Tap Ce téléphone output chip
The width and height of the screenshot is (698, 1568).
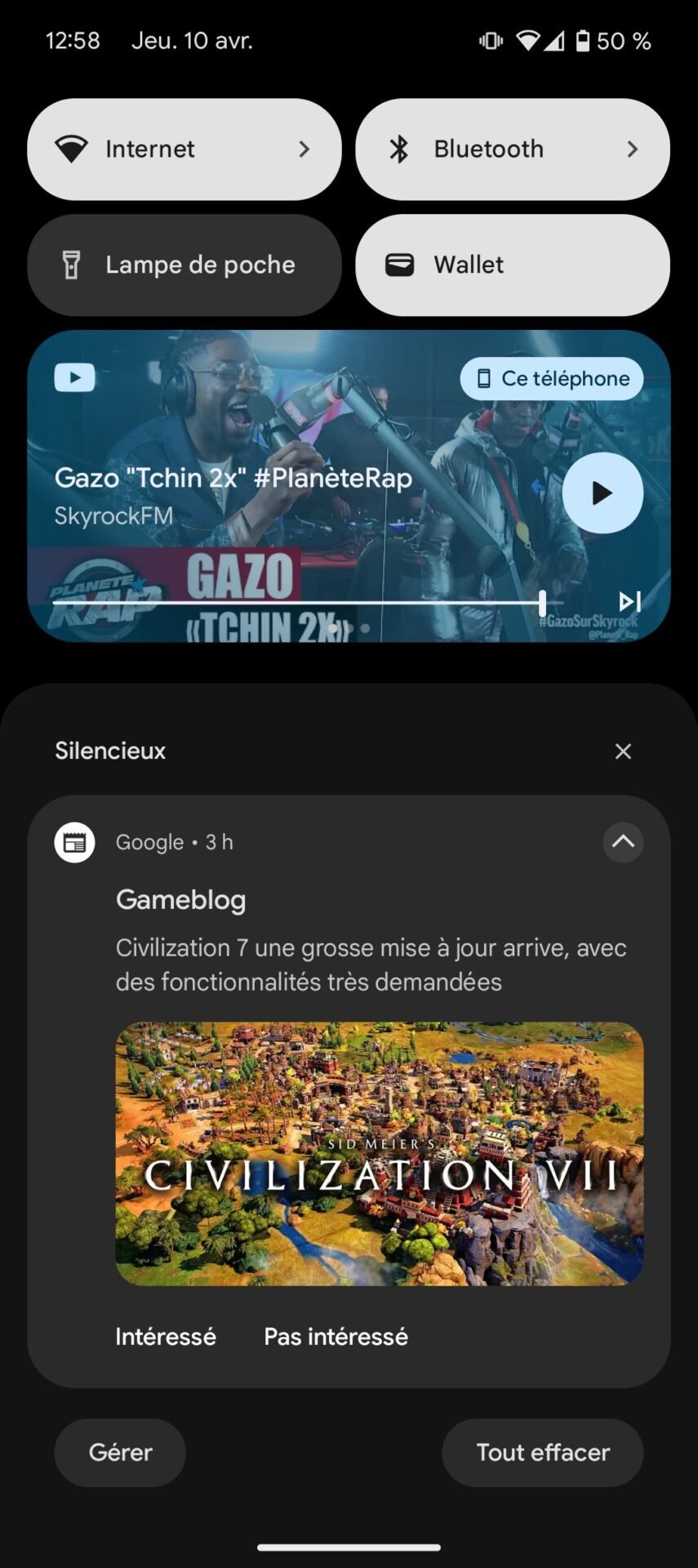(552, 379)
